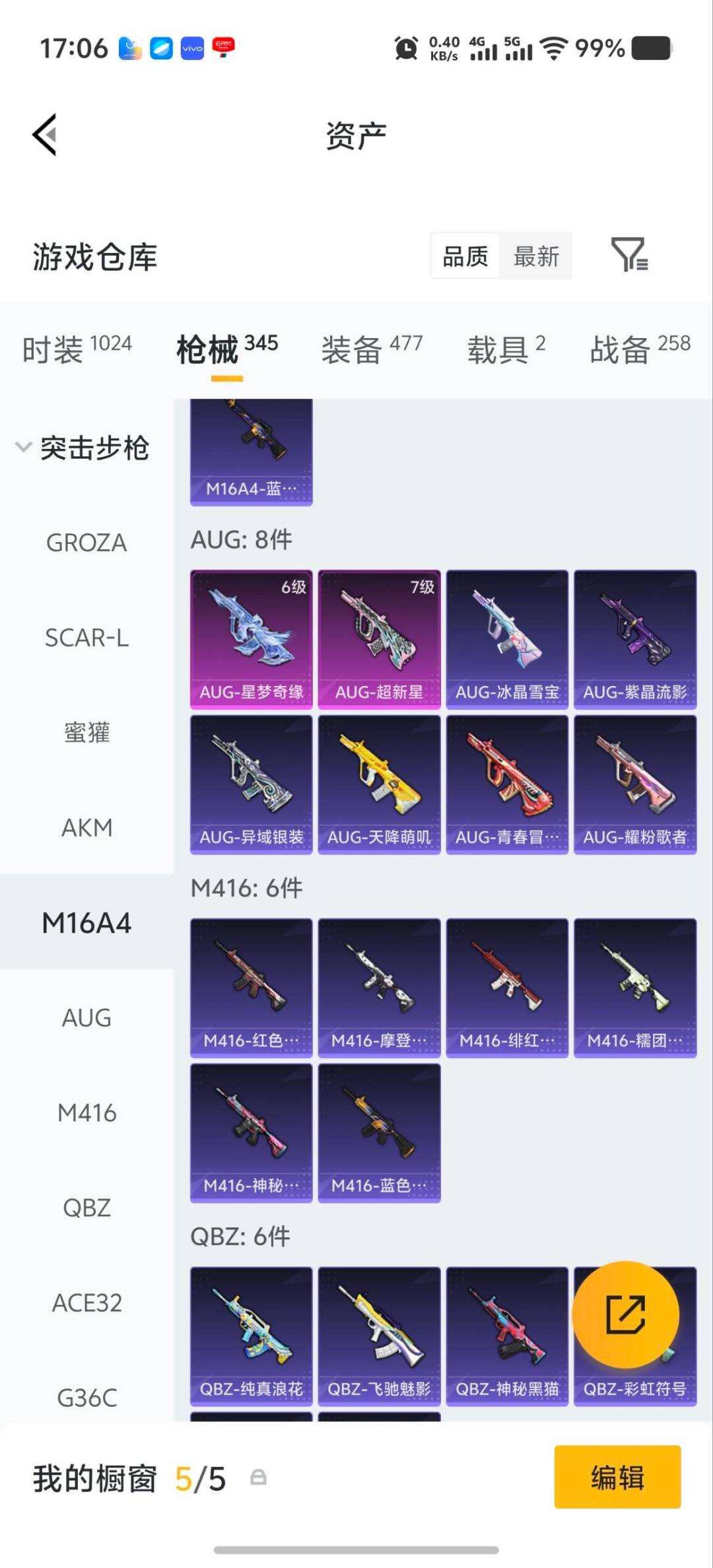Switch to the 时装 tab

pyautogui.click(x=77, y=349)
